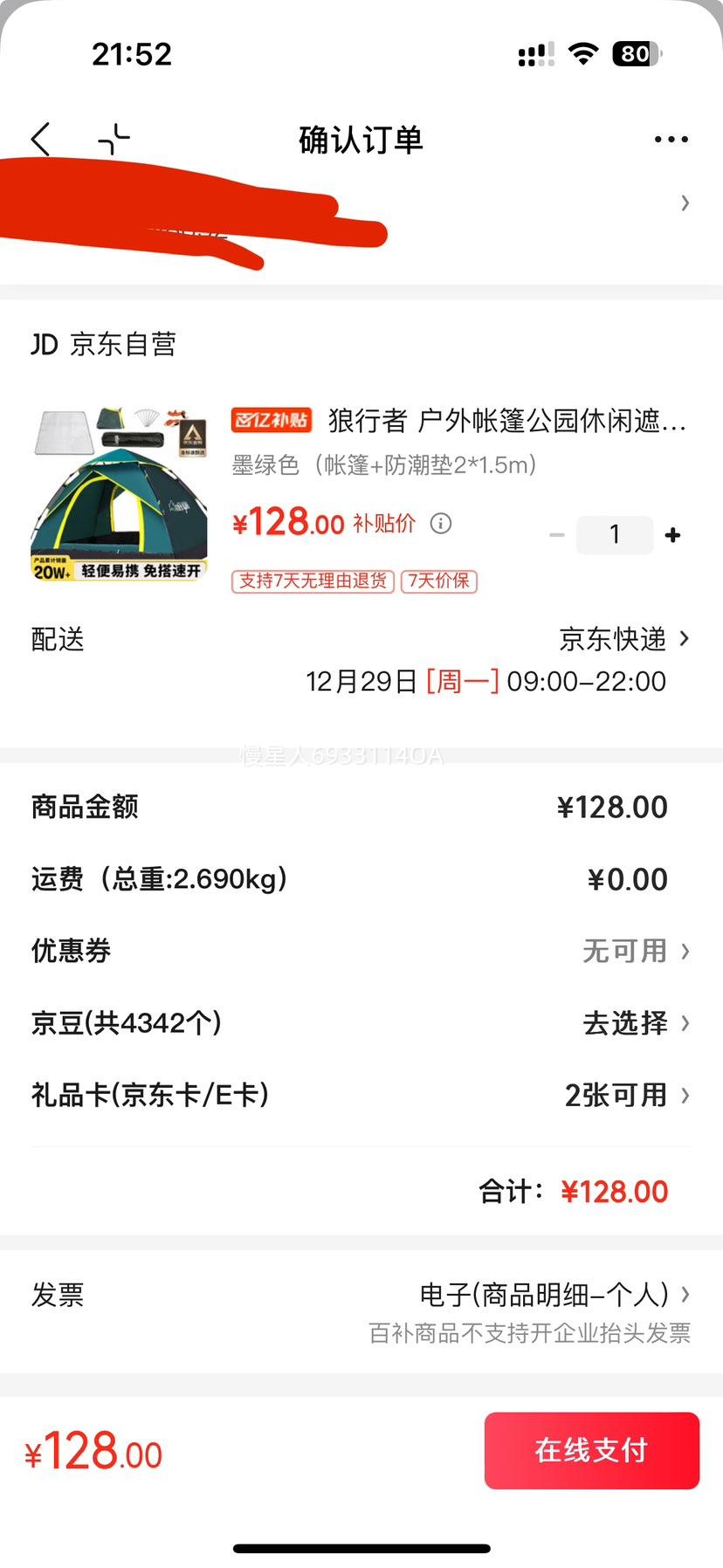
Task: Edit the 发票 invoice settings
Action: pyautogui.click(x=554, y=1295)
